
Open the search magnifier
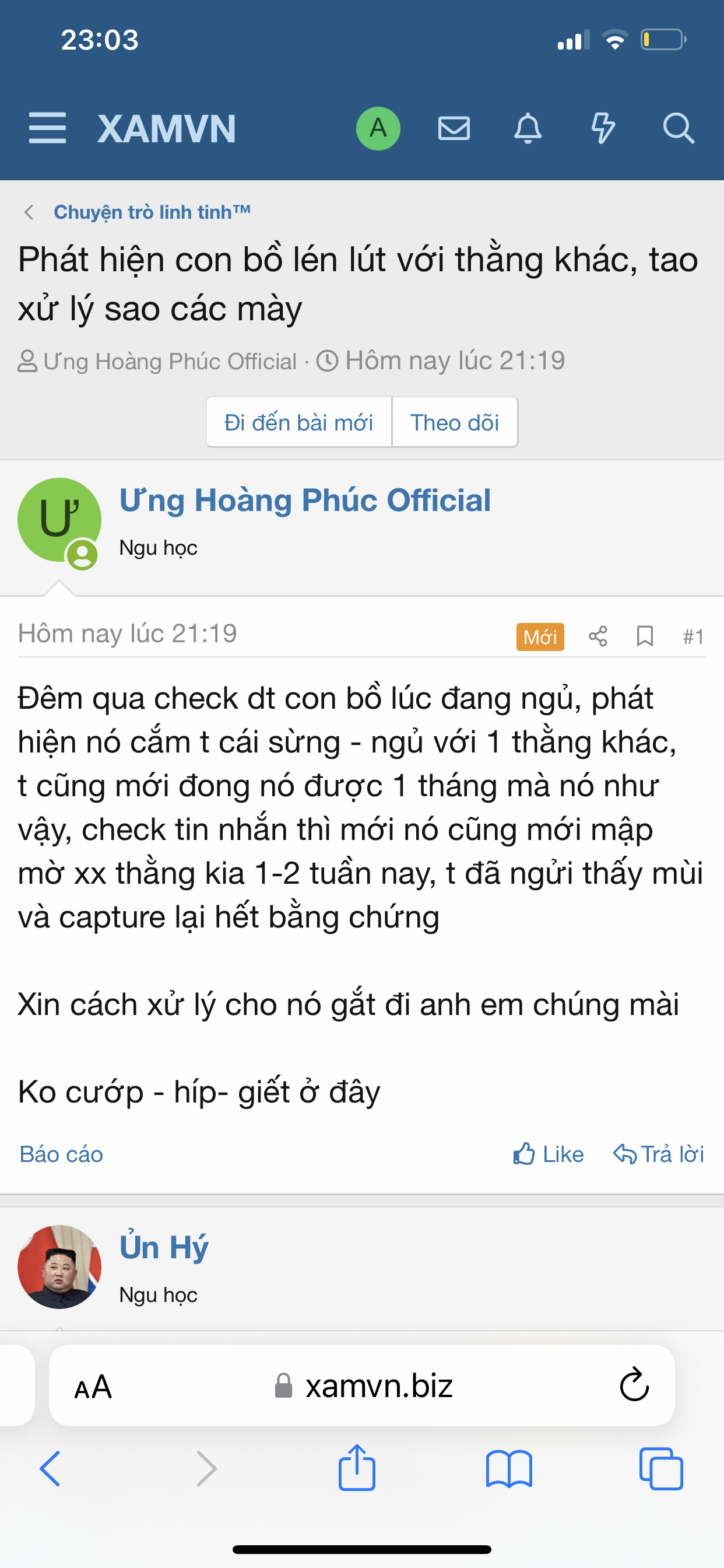pos(678,128)
